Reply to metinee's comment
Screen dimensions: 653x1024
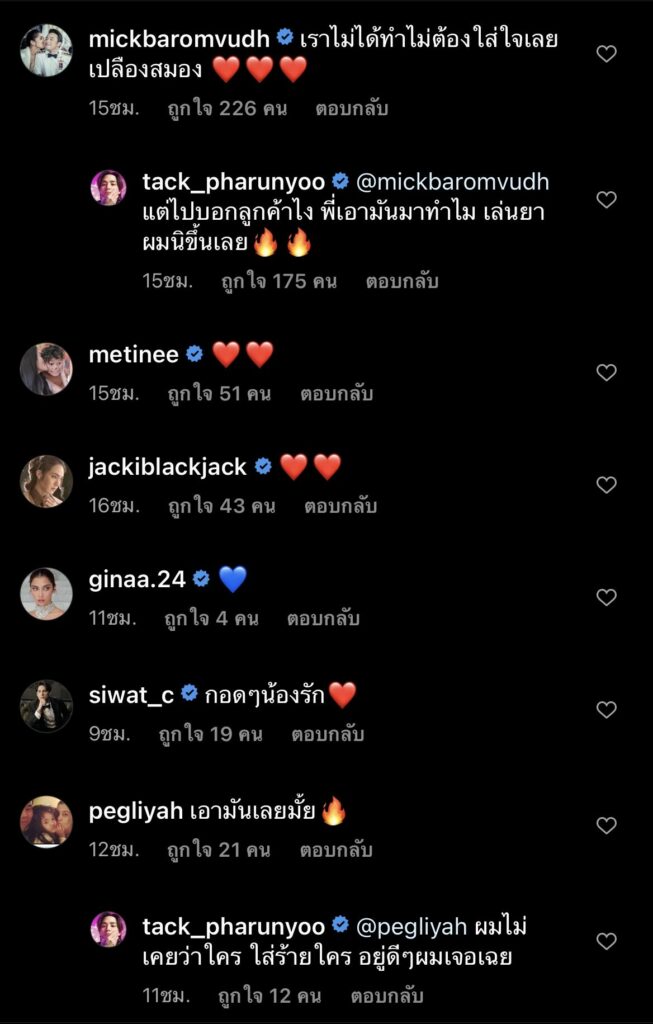336,394
